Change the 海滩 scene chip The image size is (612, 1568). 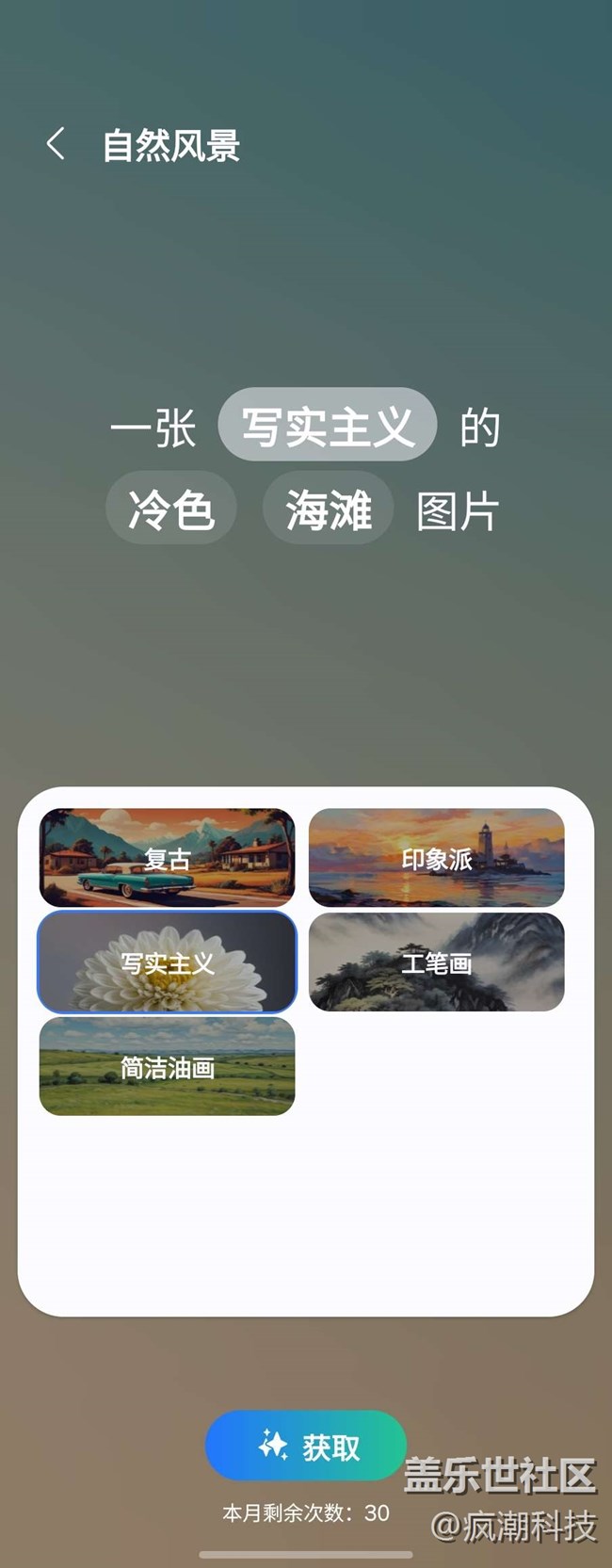pos(328,509)
